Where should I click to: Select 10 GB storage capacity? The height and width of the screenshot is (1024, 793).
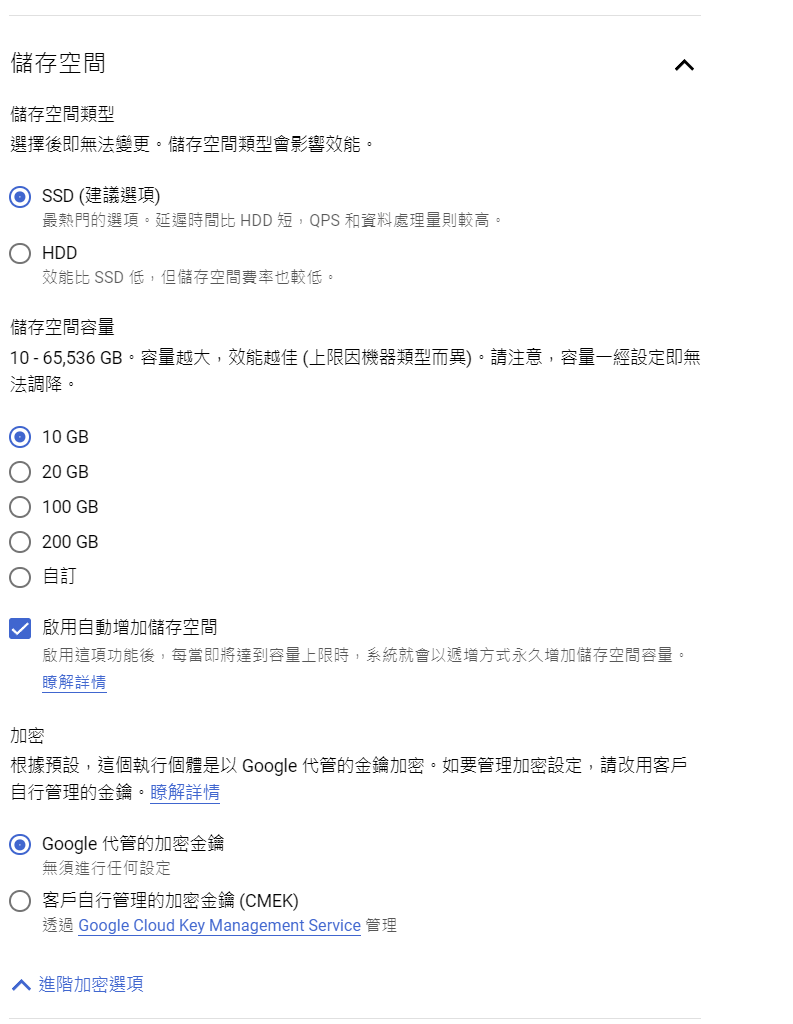[x=20, y=437]
